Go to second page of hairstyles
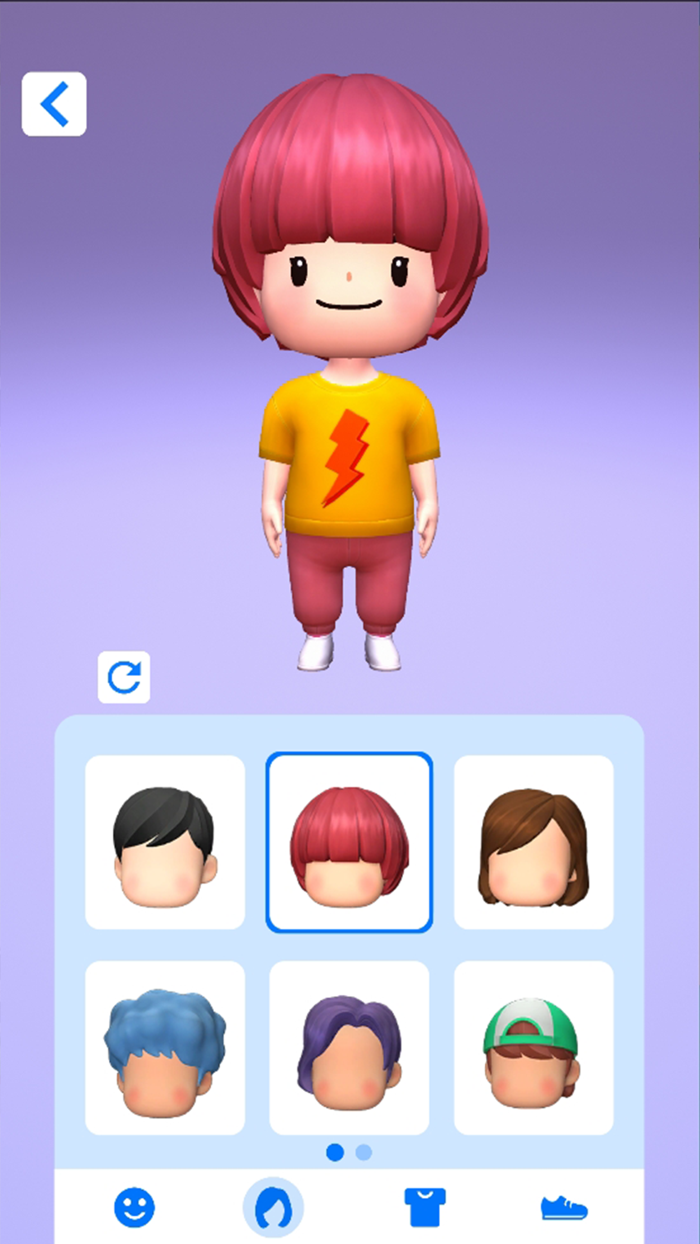This screenshot has width=700, height=1244. coord(364,1152)
